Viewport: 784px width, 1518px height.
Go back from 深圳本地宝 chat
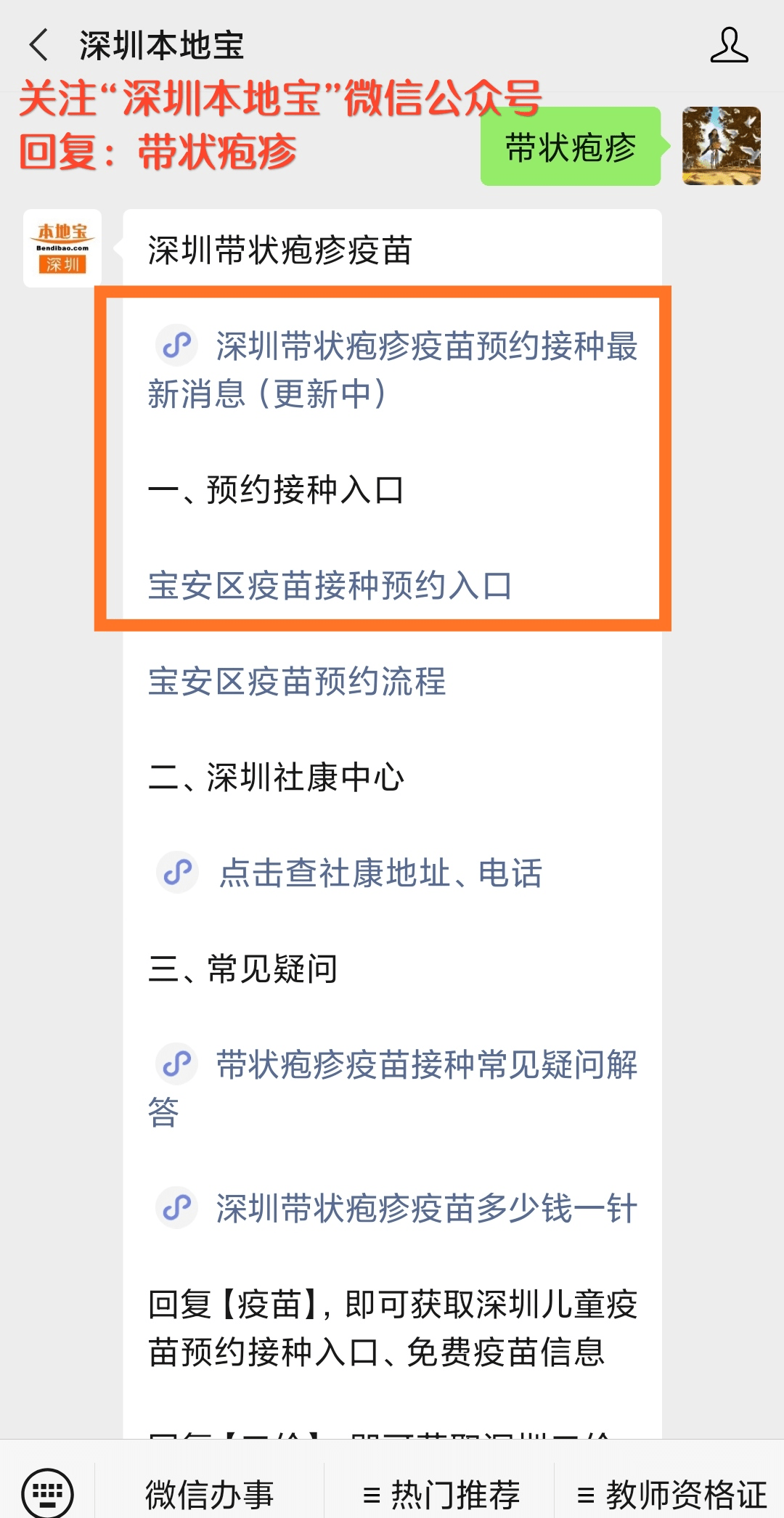pyautogui.click(x=39, y=45)
